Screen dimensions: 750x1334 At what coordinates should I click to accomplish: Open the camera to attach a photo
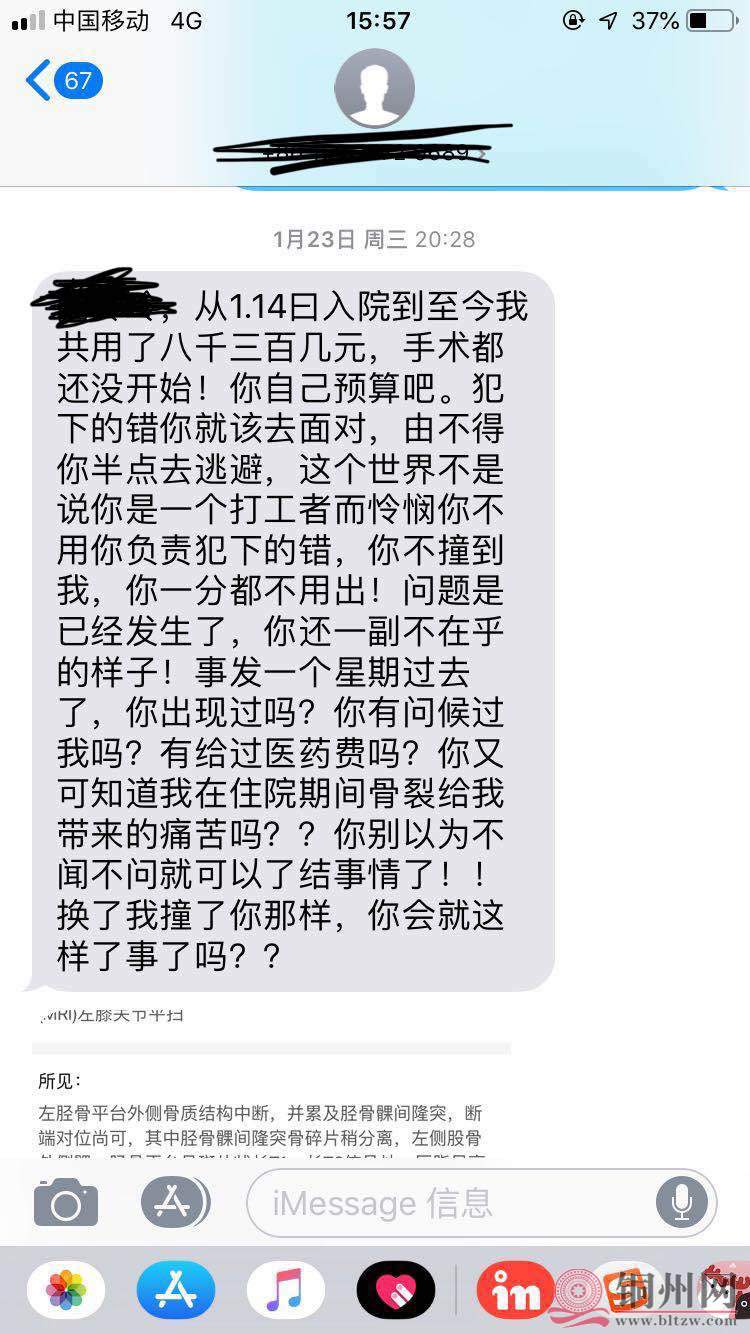66,1203
